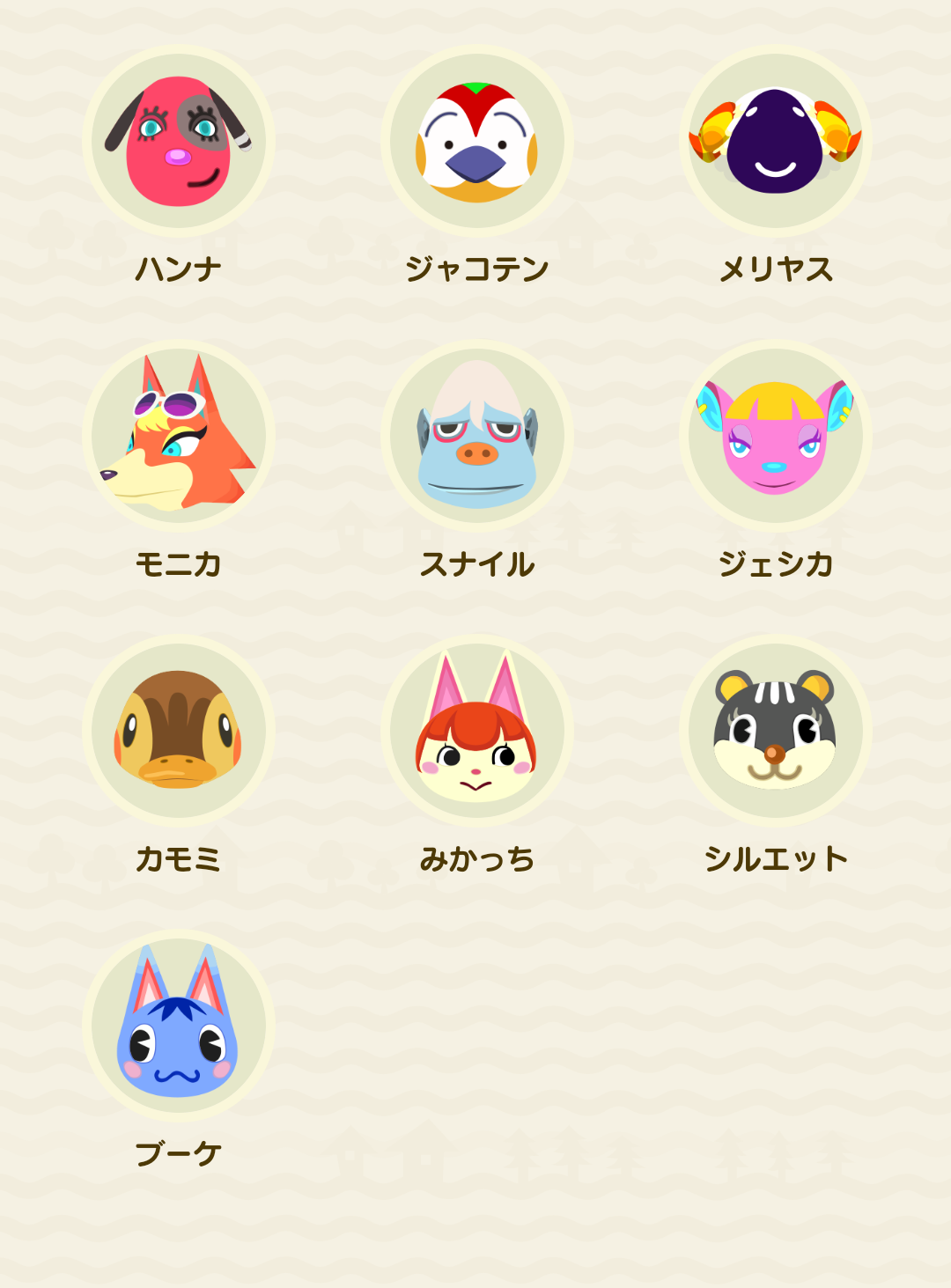View villager シルエット
The height and width of the screenshot is (1288, 951).
(775, 731)
